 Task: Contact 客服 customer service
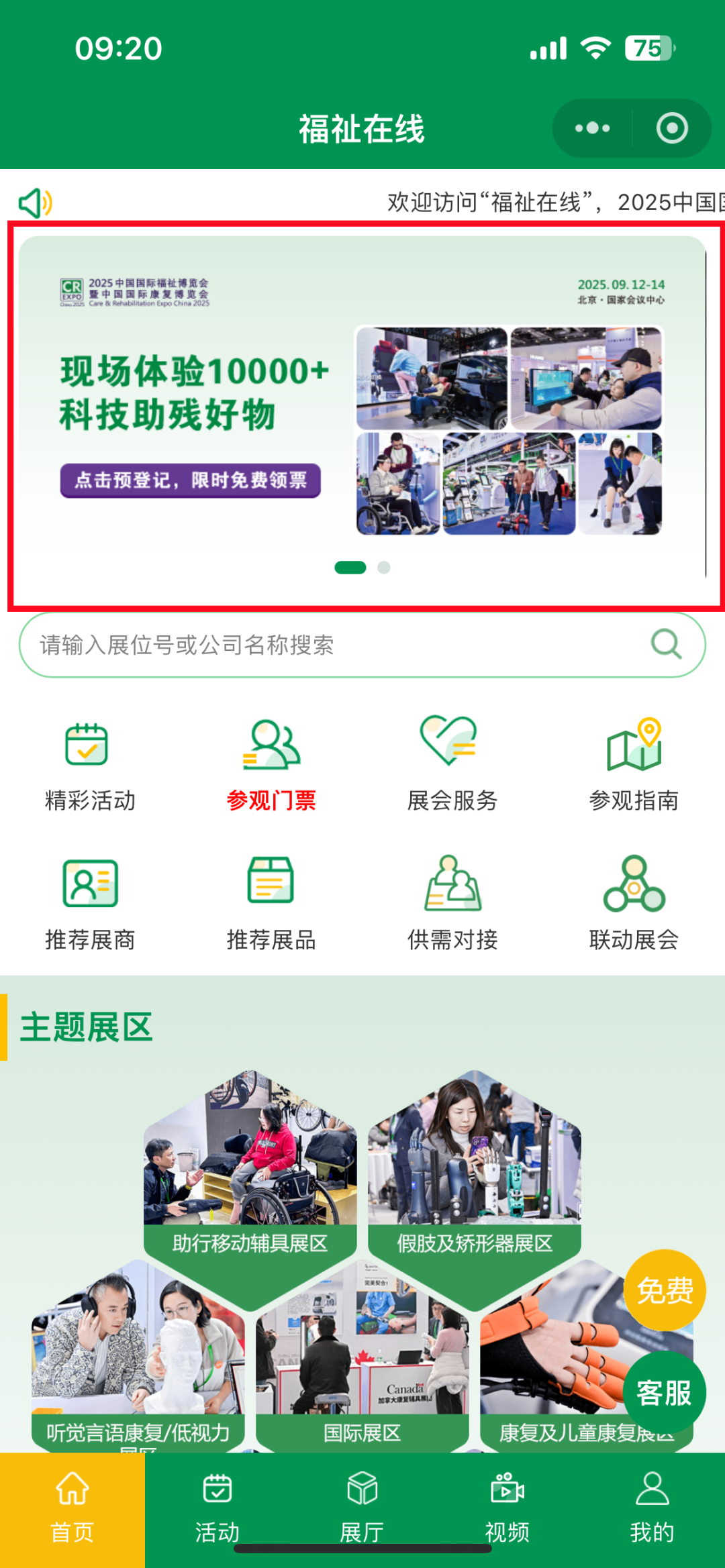pyautogui.click(x=665, y=1392)
